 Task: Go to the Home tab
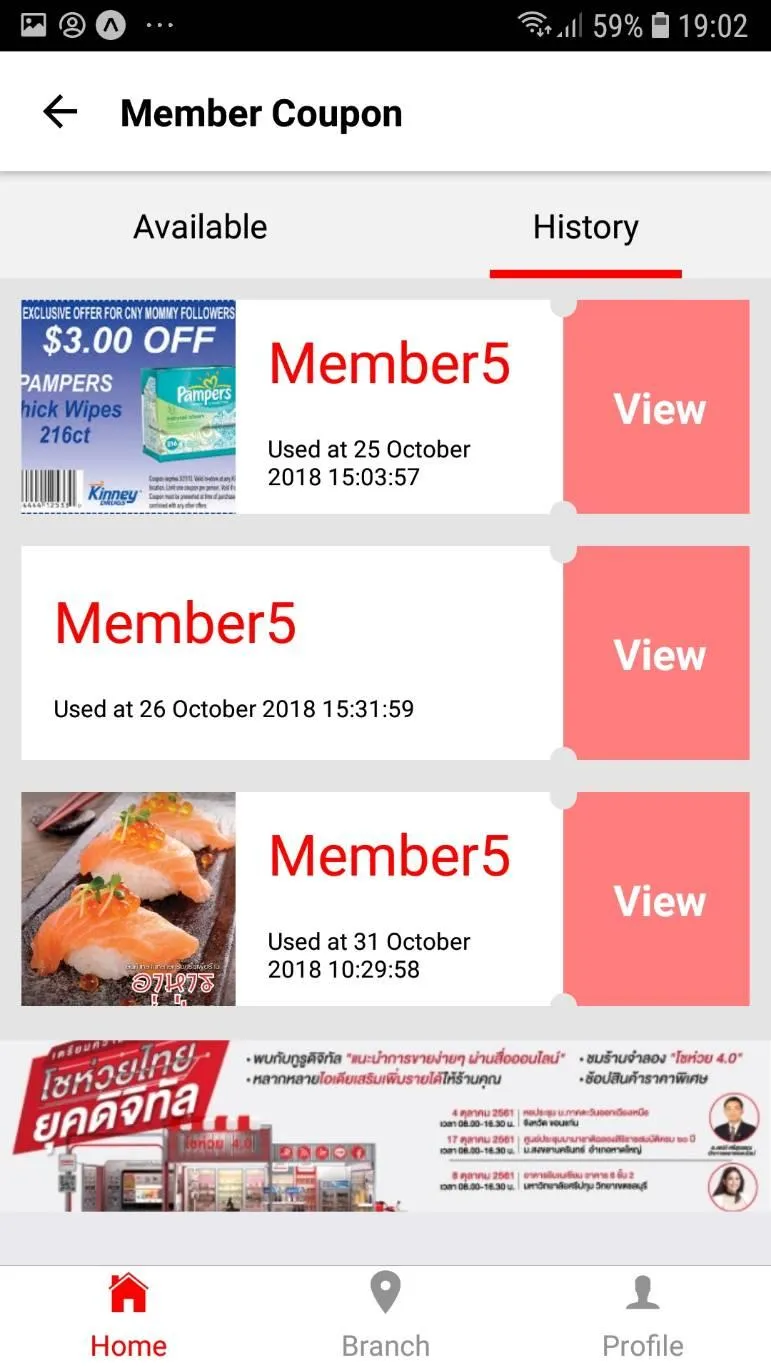[128, 1316]
